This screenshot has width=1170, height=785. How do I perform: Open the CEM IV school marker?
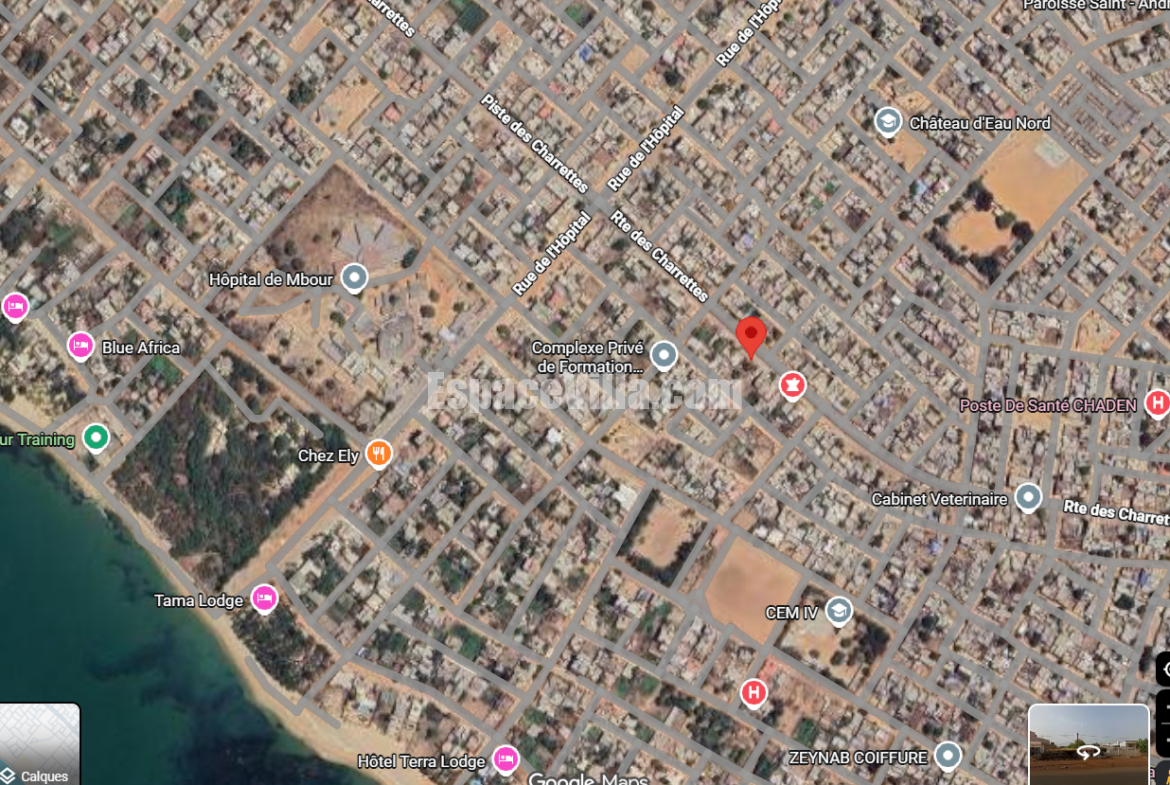[839, 611]
